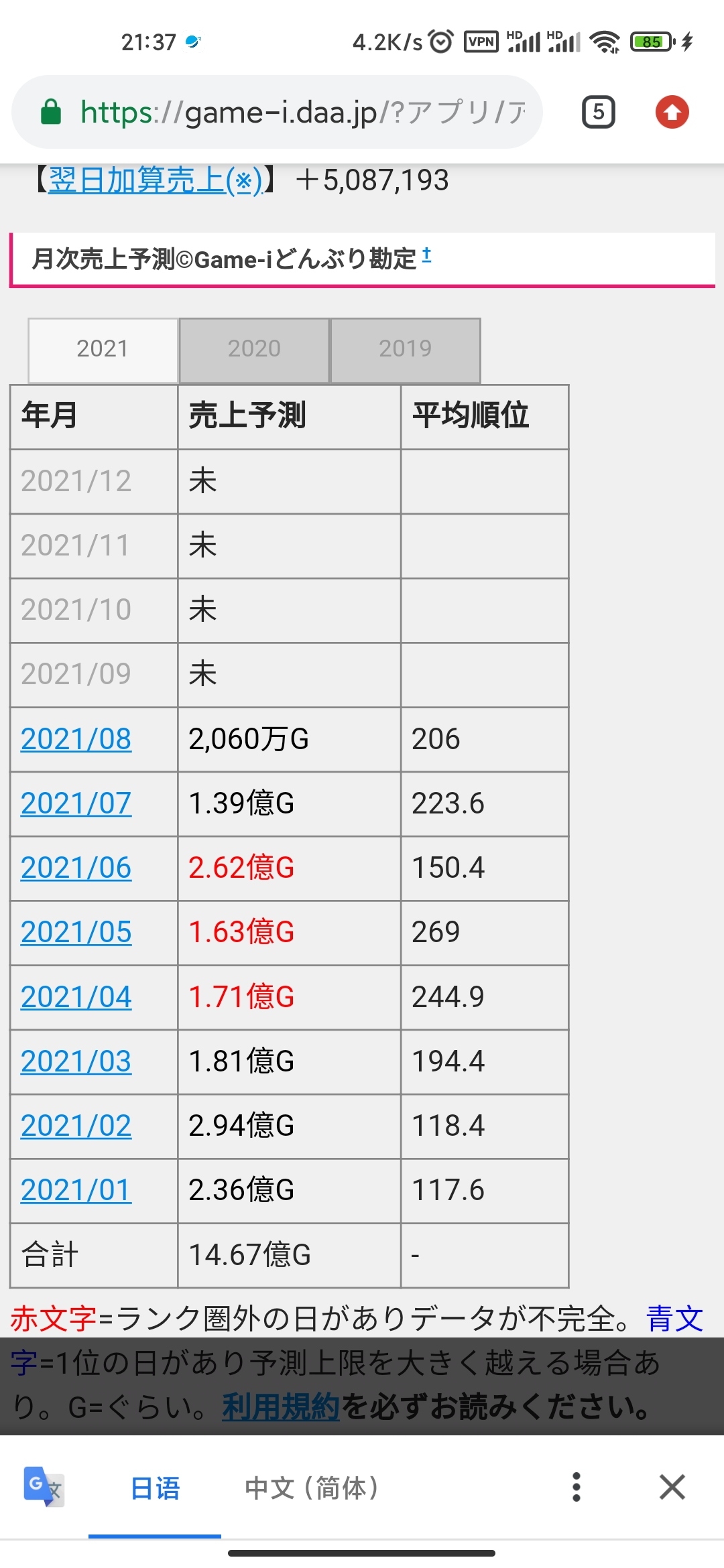The height and width of the screenshot is (1568, 724).
Task: Switch to the 2019 year tab
Action: pyautogui.click(x=406, y=350)
